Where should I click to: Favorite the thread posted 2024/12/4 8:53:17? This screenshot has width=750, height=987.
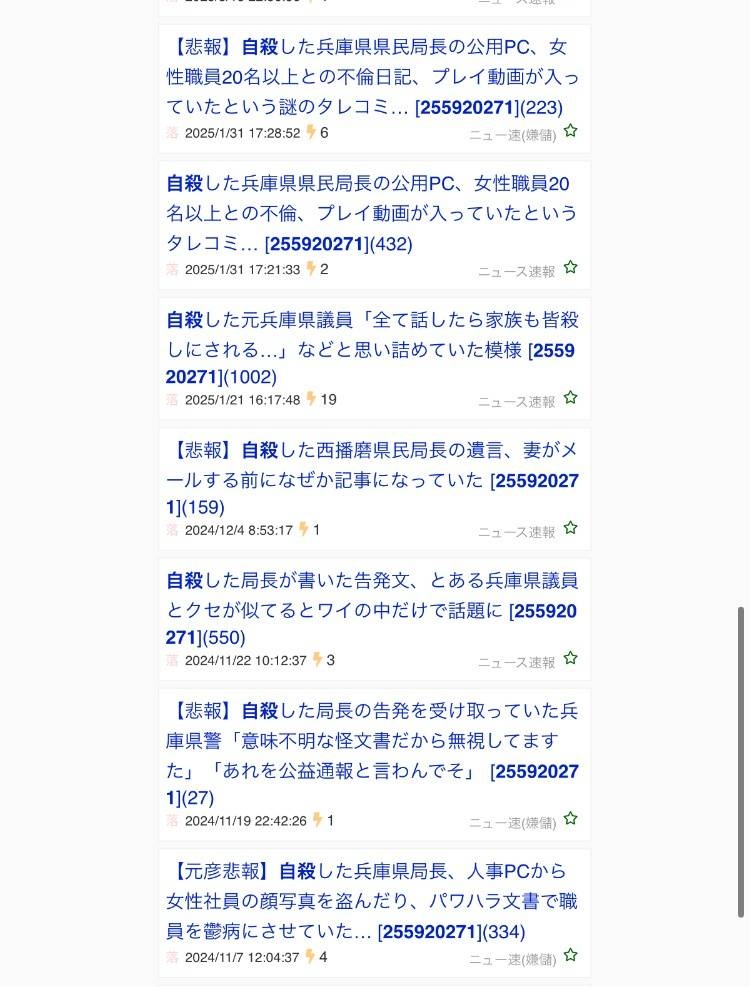click(570, 528)
